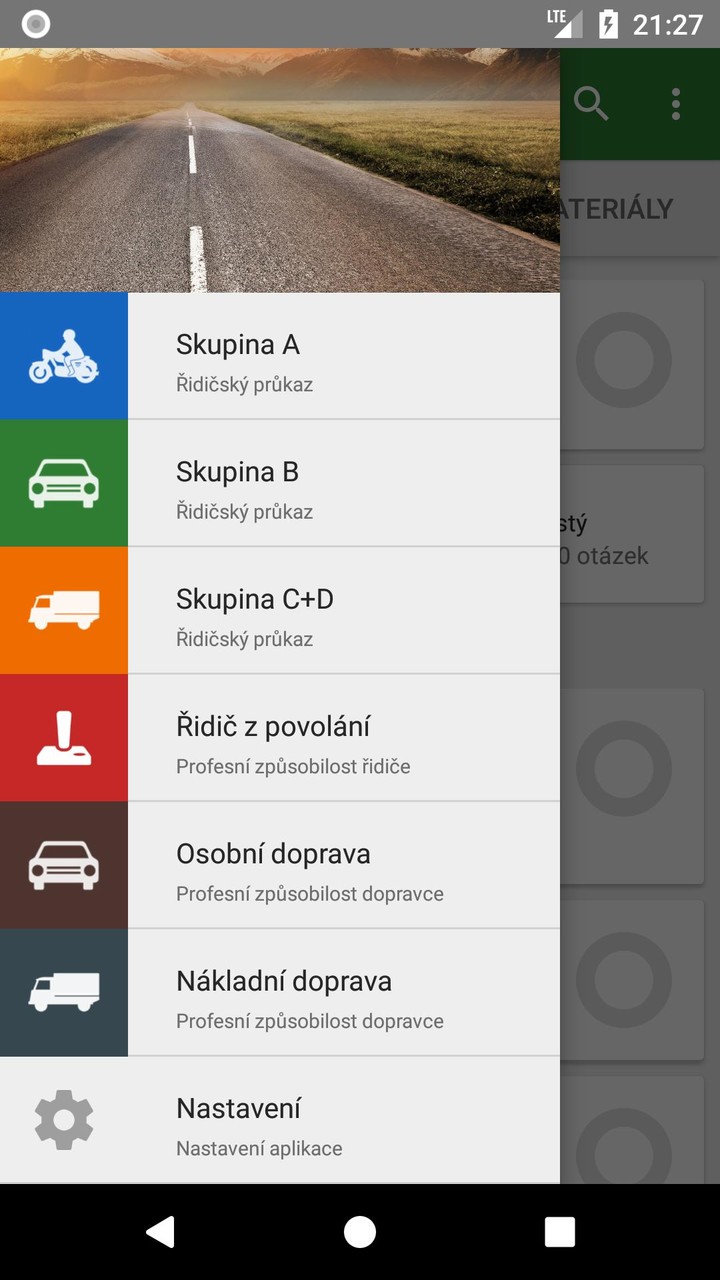This screenshot has width=720, height=1280.
Task: Select the motorcycle icon for Skupina A
Action: tap(64, 355)
